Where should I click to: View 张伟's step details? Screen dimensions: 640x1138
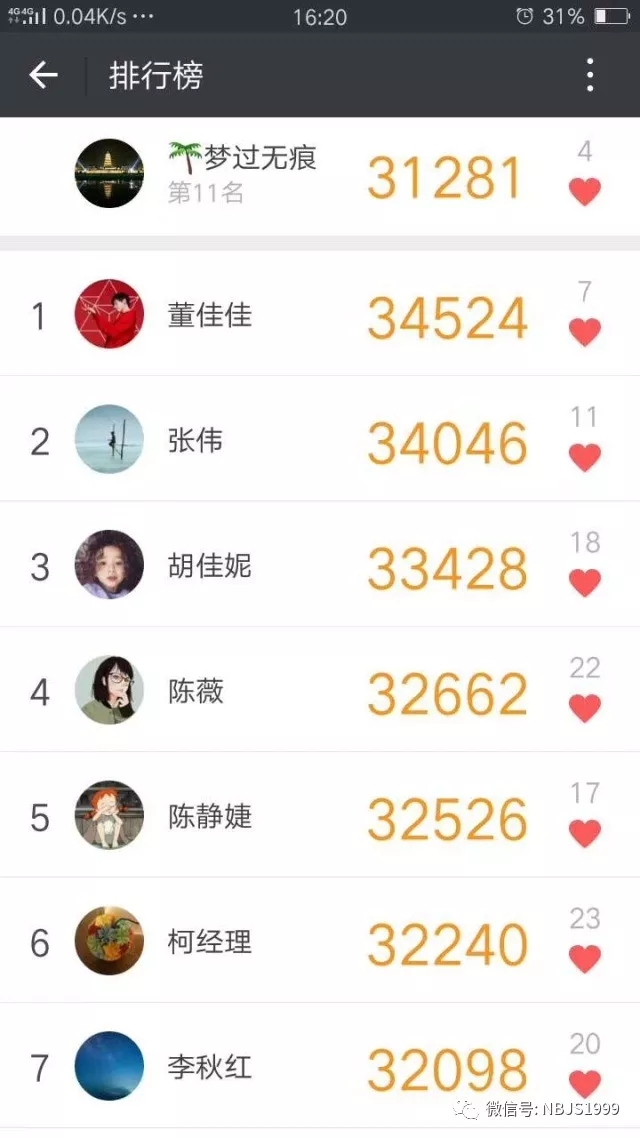tap(320, 438)
